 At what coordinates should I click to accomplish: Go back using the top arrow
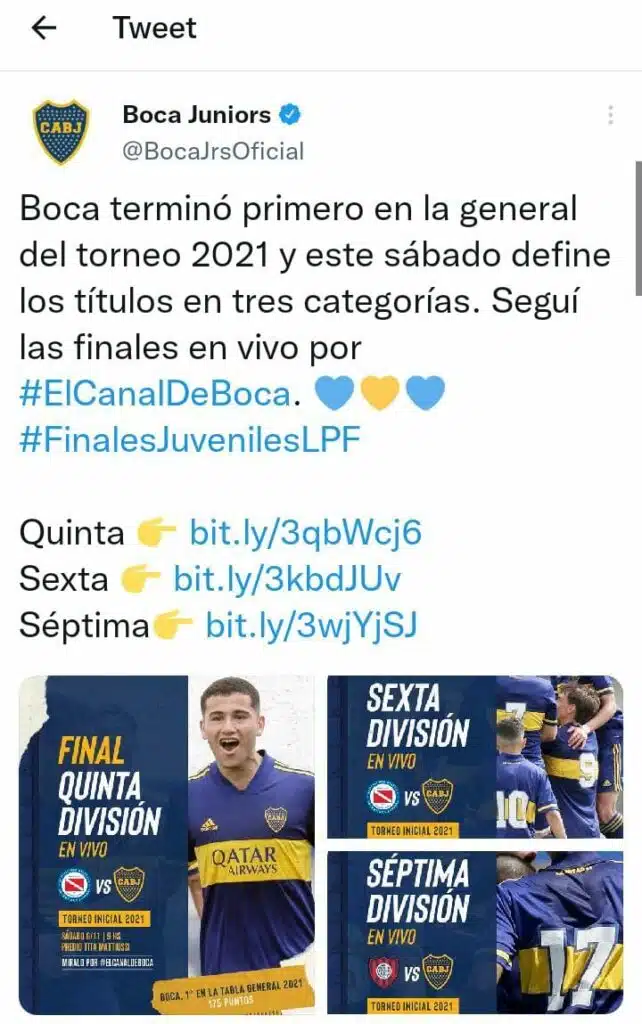(x=44, y=28)
